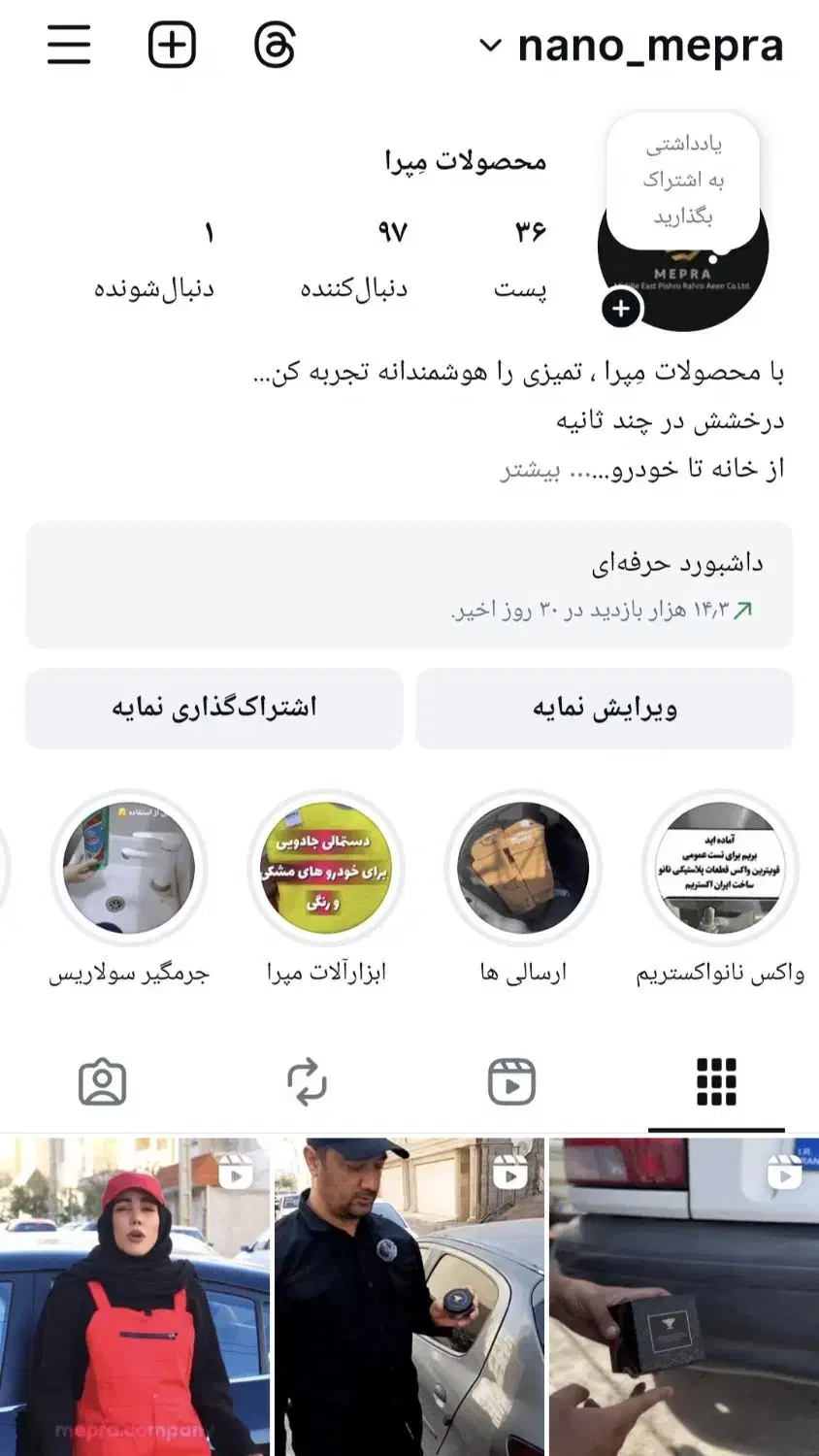Viewport: 819px width, 1456px height.
Task: Open the reel with woman in red cap
Action: point(134,1296)
